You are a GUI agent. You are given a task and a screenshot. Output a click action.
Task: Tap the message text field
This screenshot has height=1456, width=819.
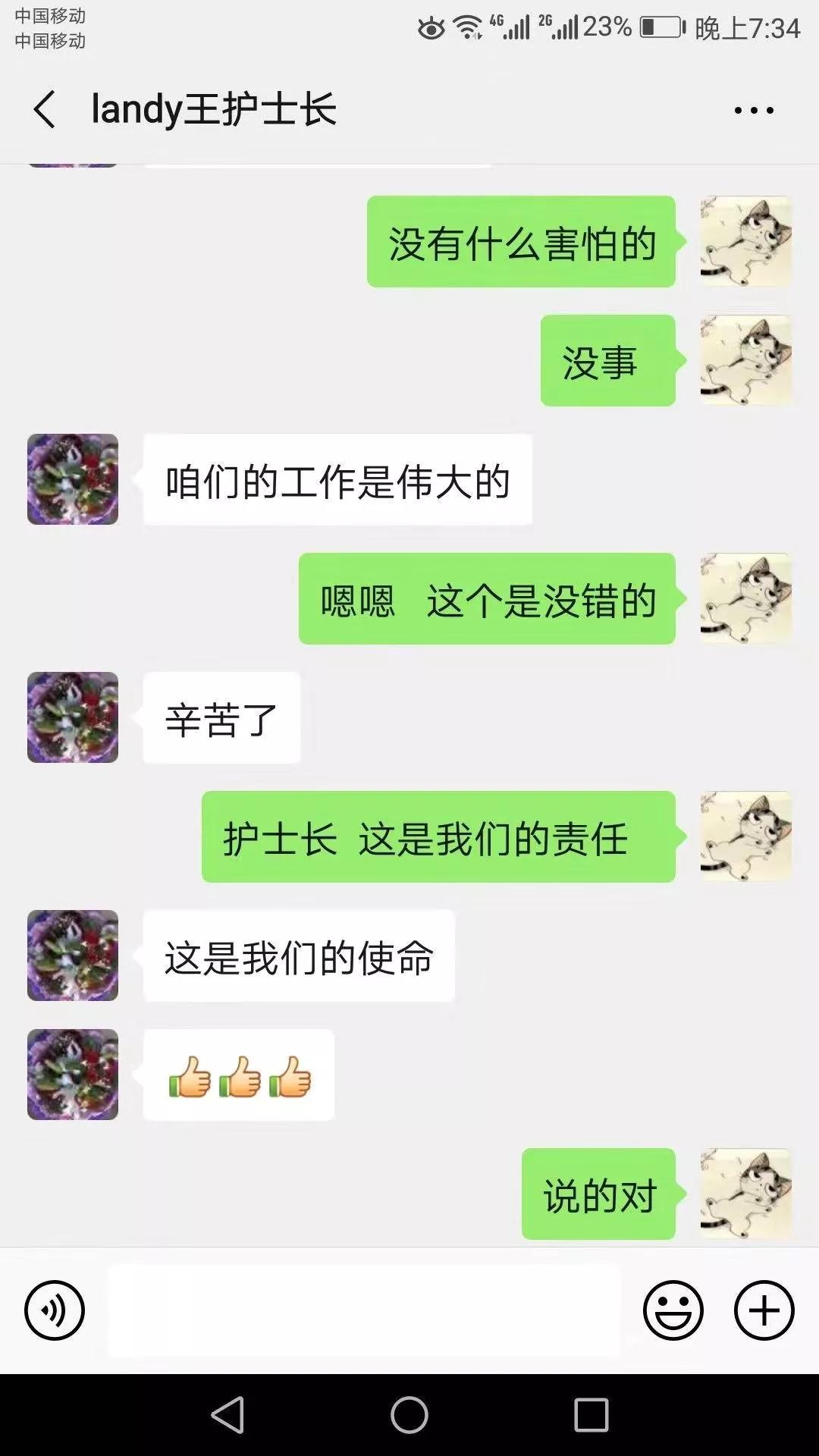pos(364,1310)
